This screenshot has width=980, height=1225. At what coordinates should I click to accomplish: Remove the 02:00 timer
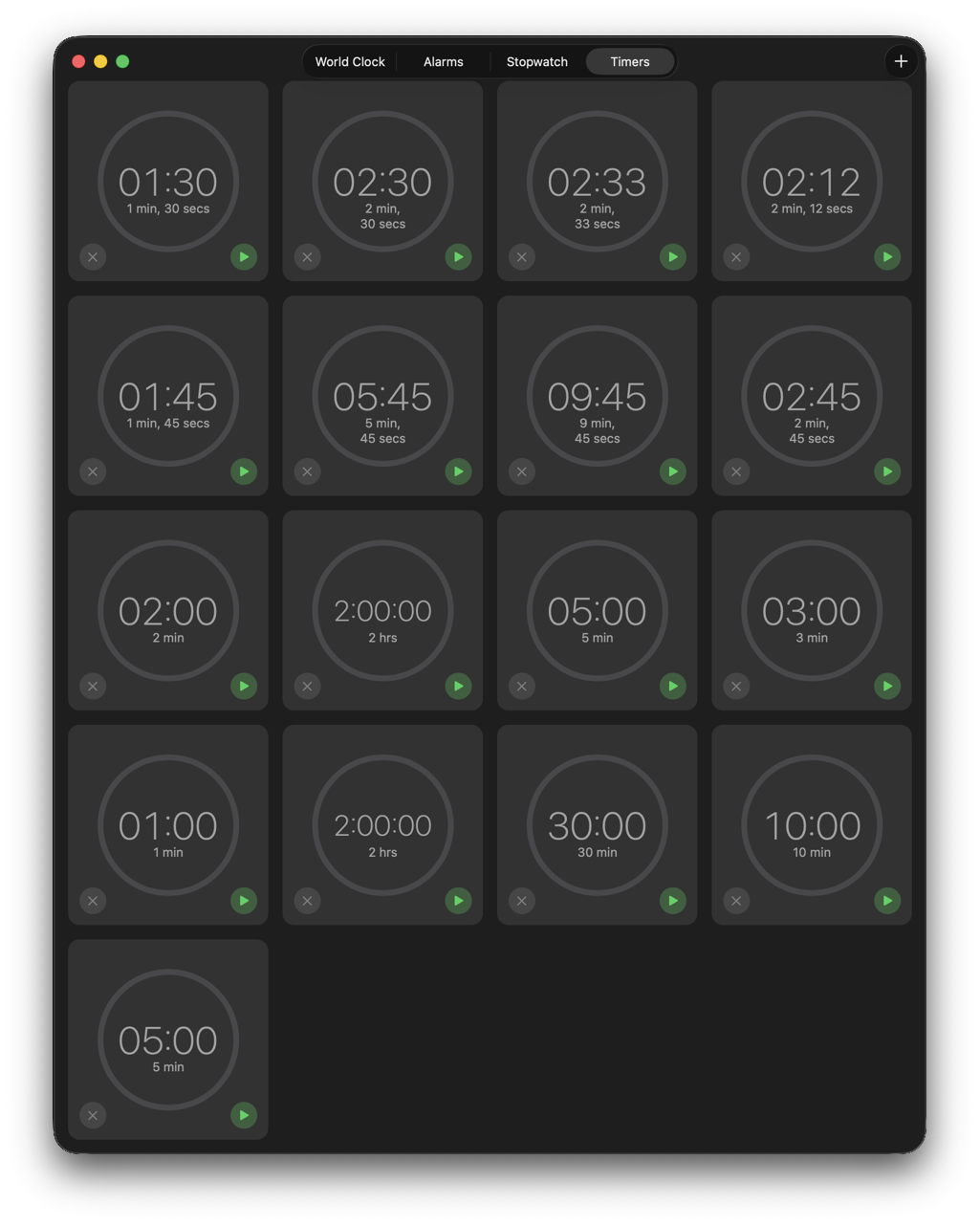pos(93,686)
